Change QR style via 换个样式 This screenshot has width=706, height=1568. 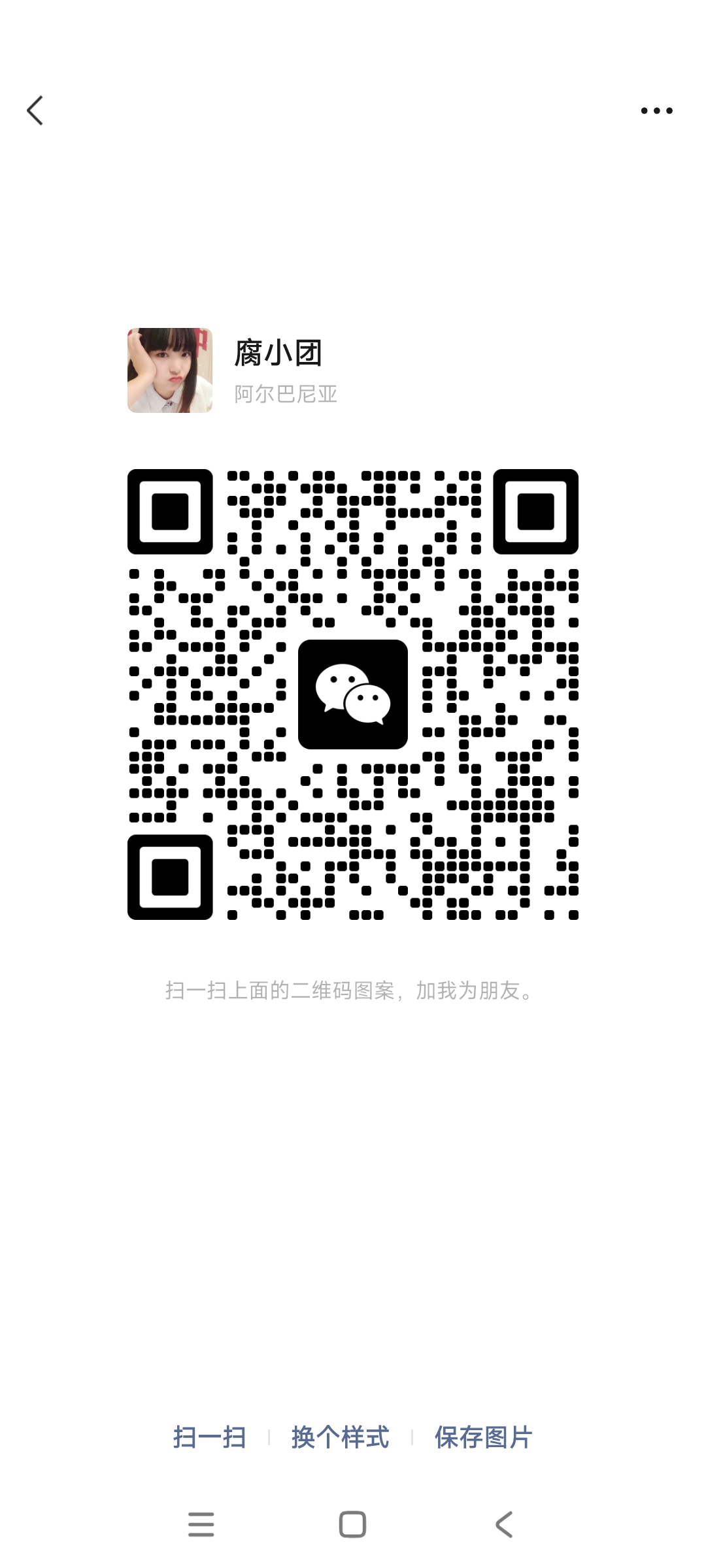click(340, 1437)
